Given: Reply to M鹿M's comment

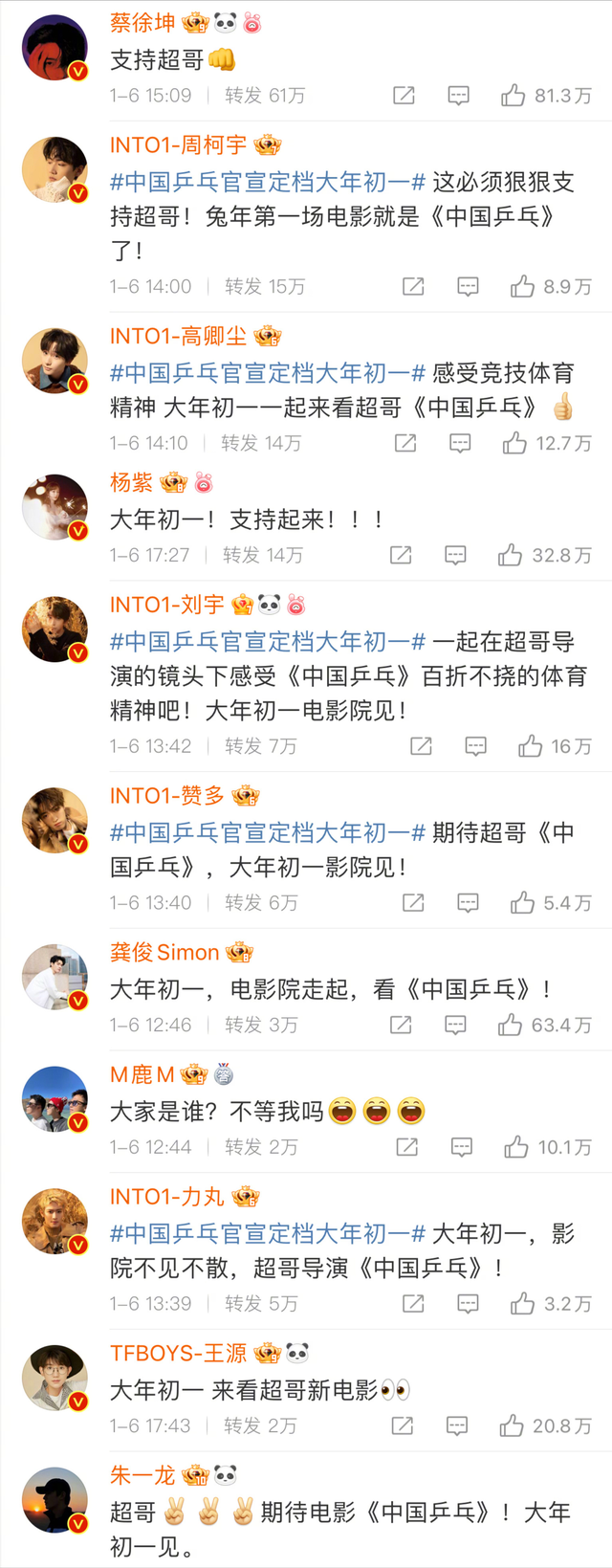Looking at the screenshot, I should (462, 1147).
